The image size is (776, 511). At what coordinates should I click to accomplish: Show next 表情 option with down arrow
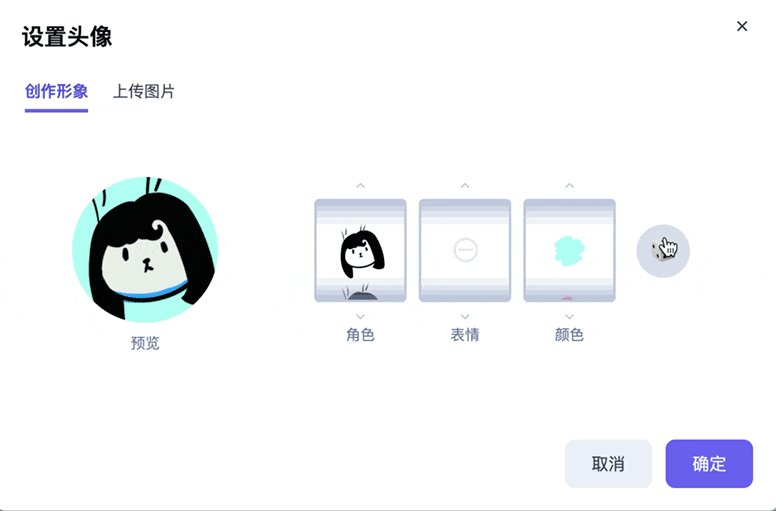(x=465, y=316)
